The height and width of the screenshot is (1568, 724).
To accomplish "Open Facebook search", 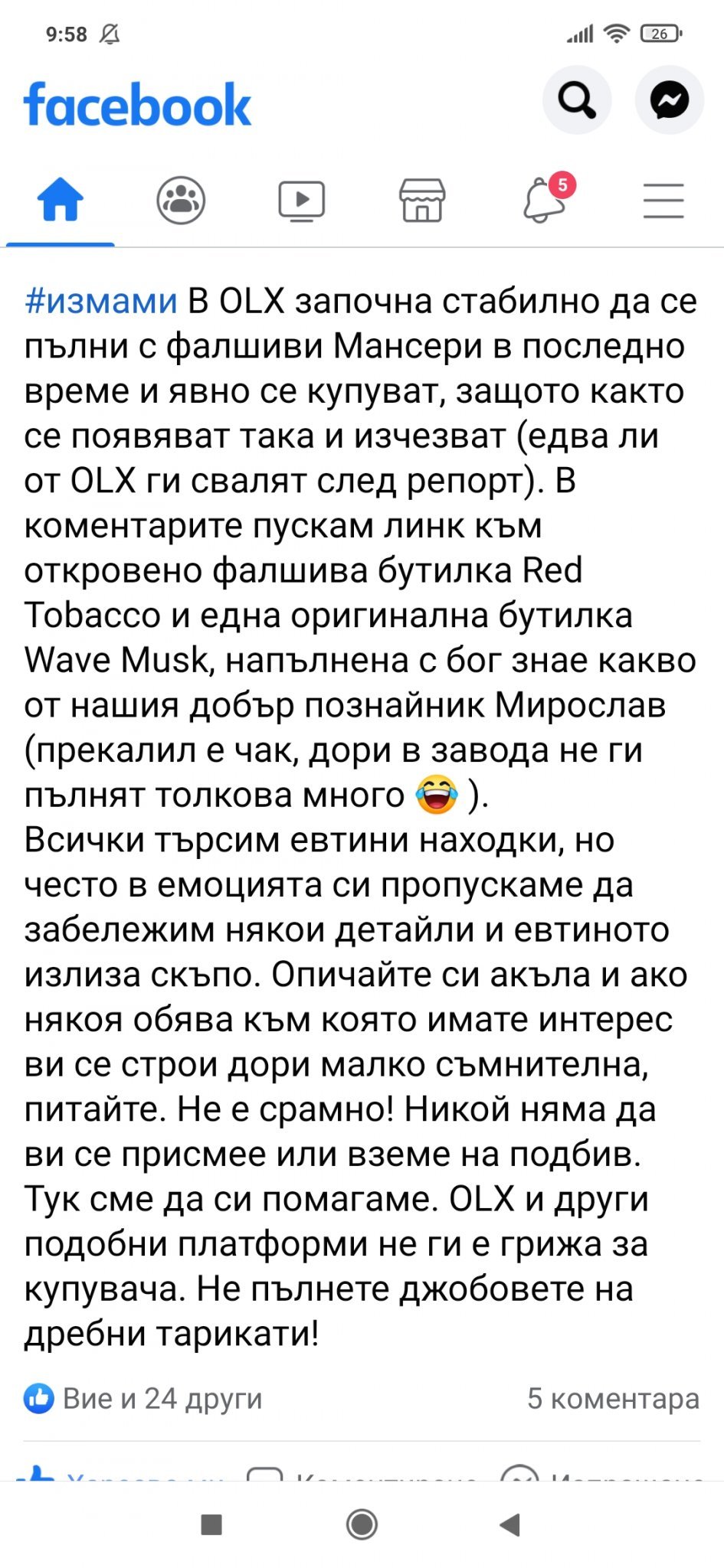I will click(x=576, y=100).
